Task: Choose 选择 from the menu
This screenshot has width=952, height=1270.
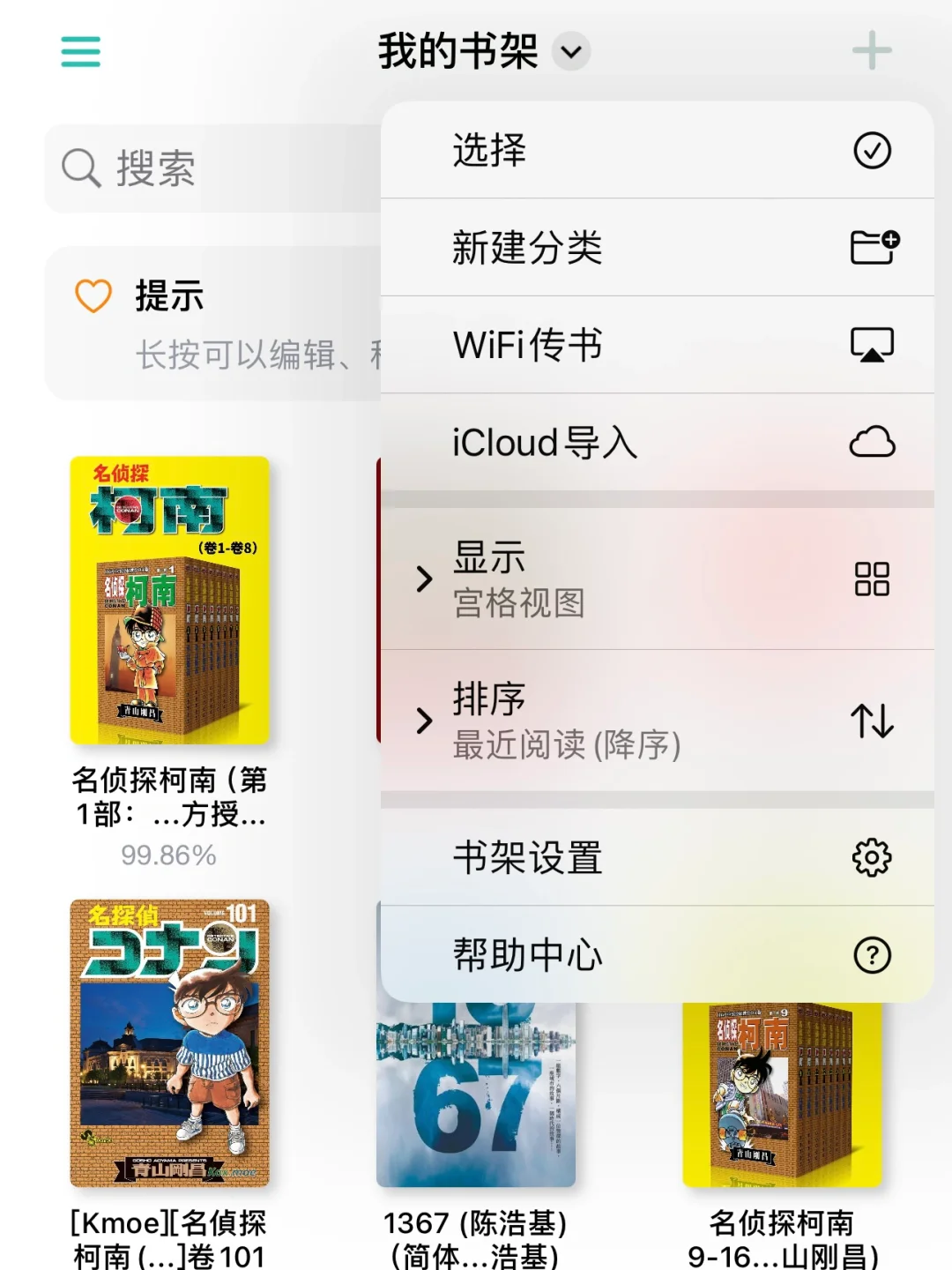Action: click(x=657, y=150)
